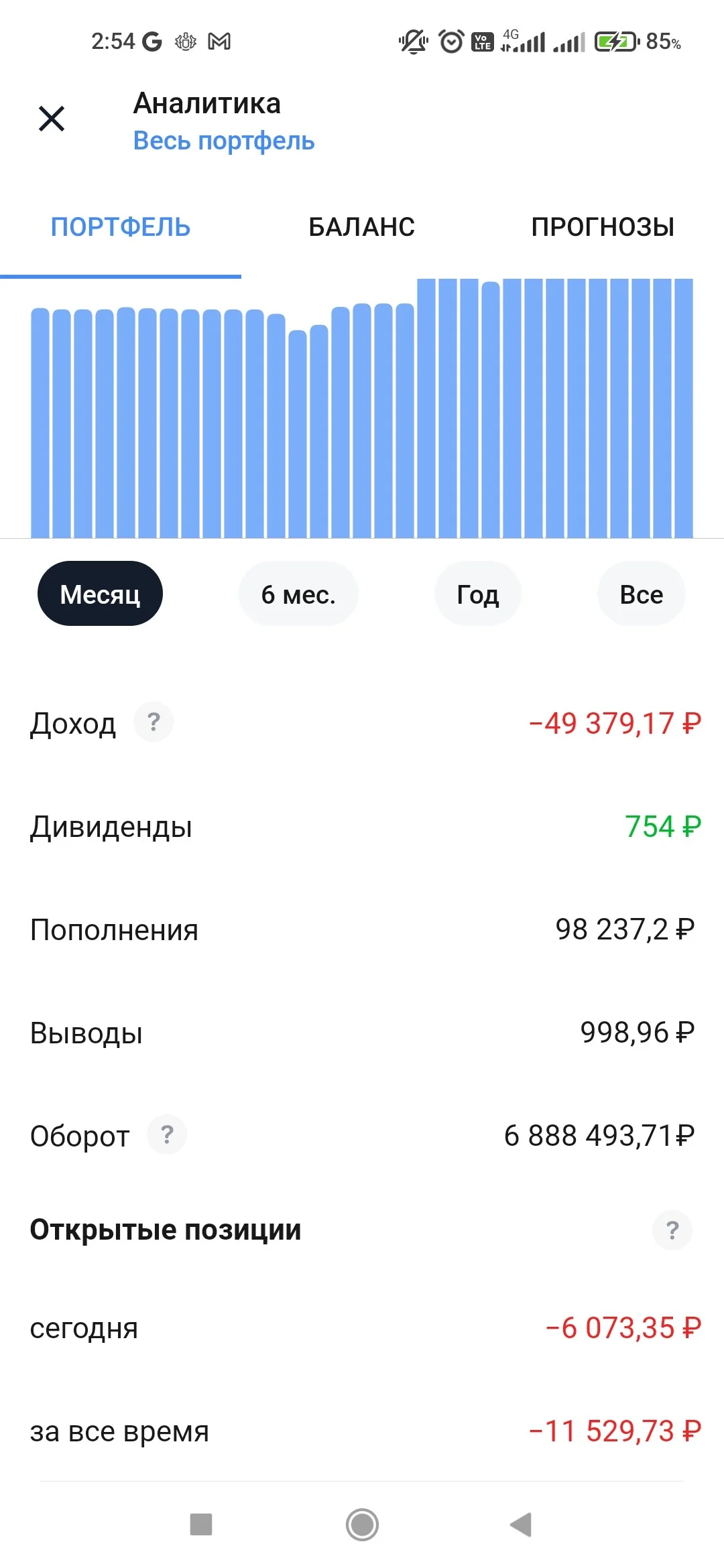Screen dimensions: 724x1568
Task: Select the Месяц period chip
Action: click(x=100, y=594)
